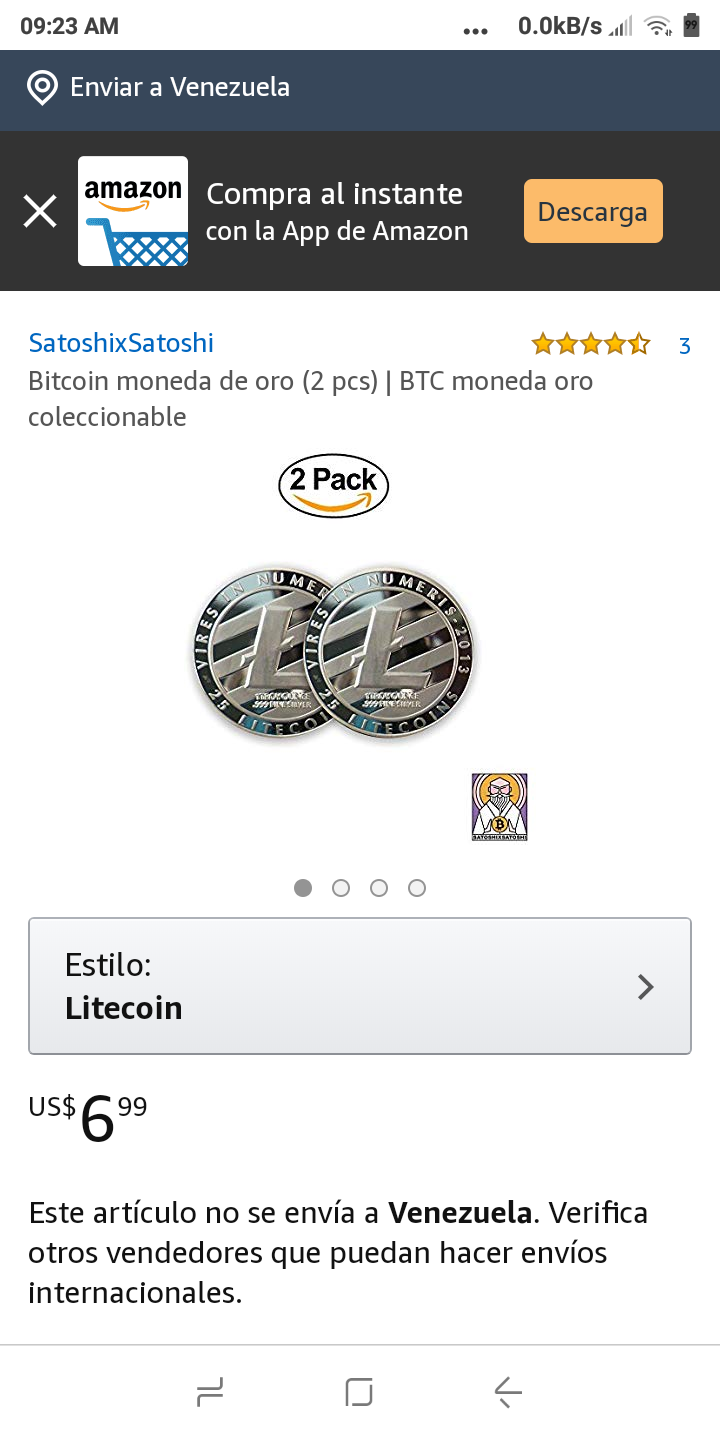Select the second carousel dot
The image size is (720, 1440).
pos(341,887)
